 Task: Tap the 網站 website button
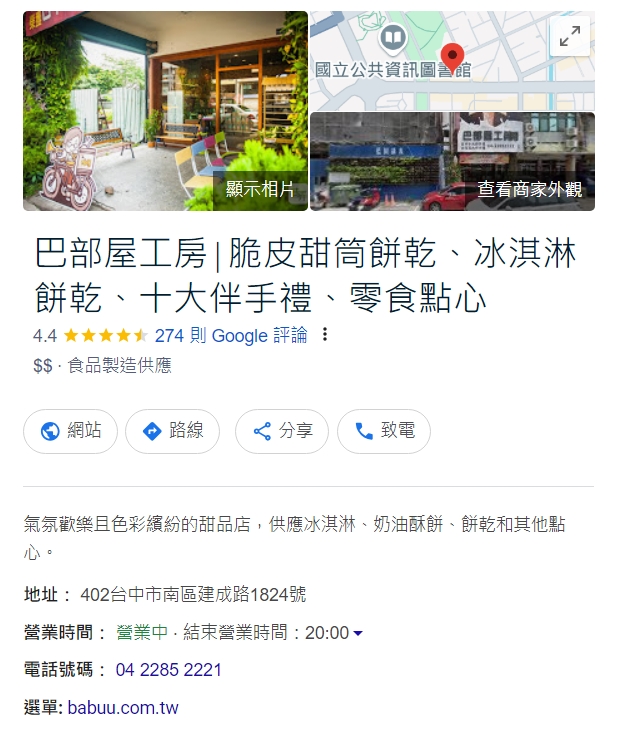click(70, 431)
